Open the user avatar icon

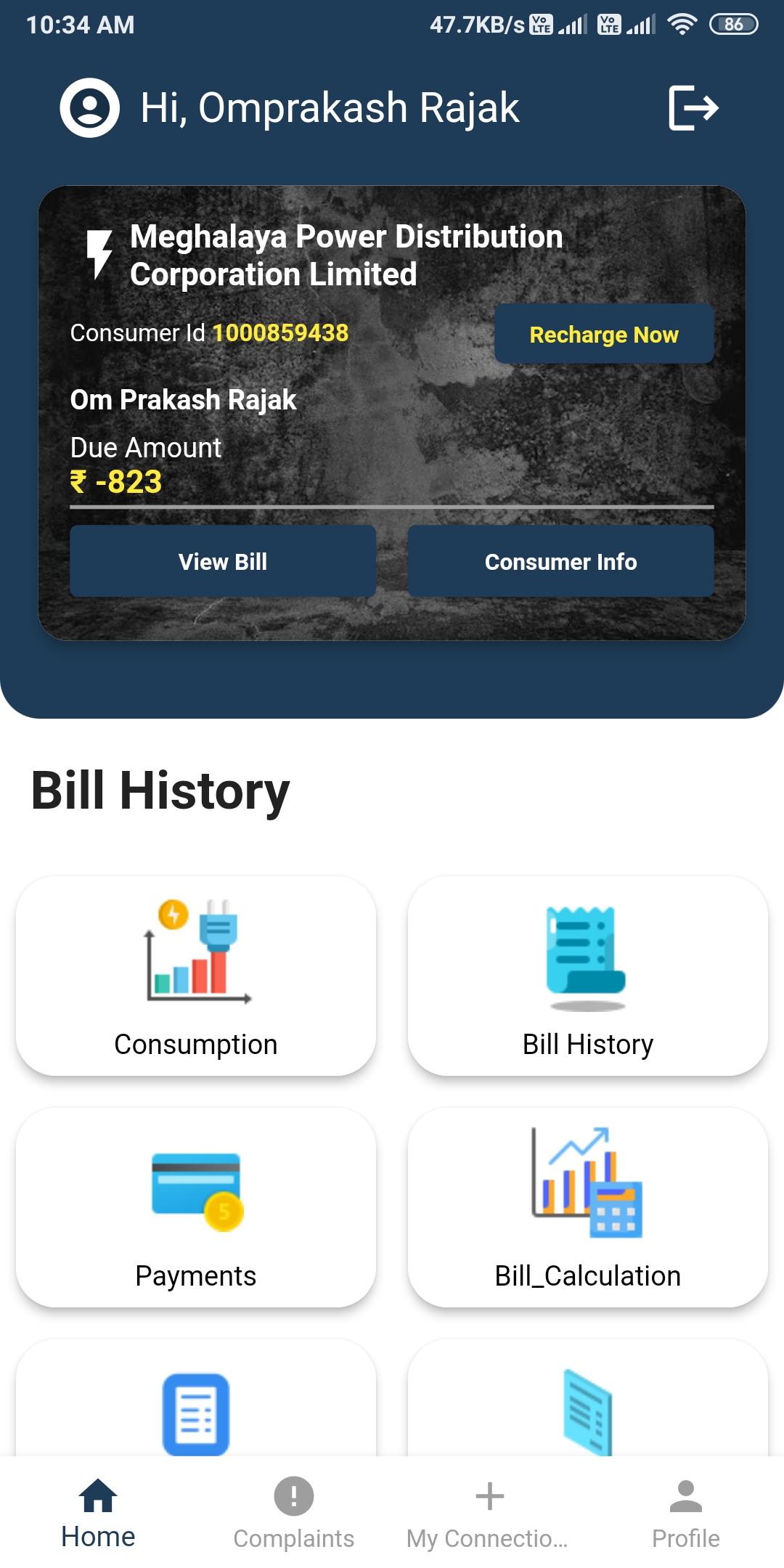click(x=90, y=107)
